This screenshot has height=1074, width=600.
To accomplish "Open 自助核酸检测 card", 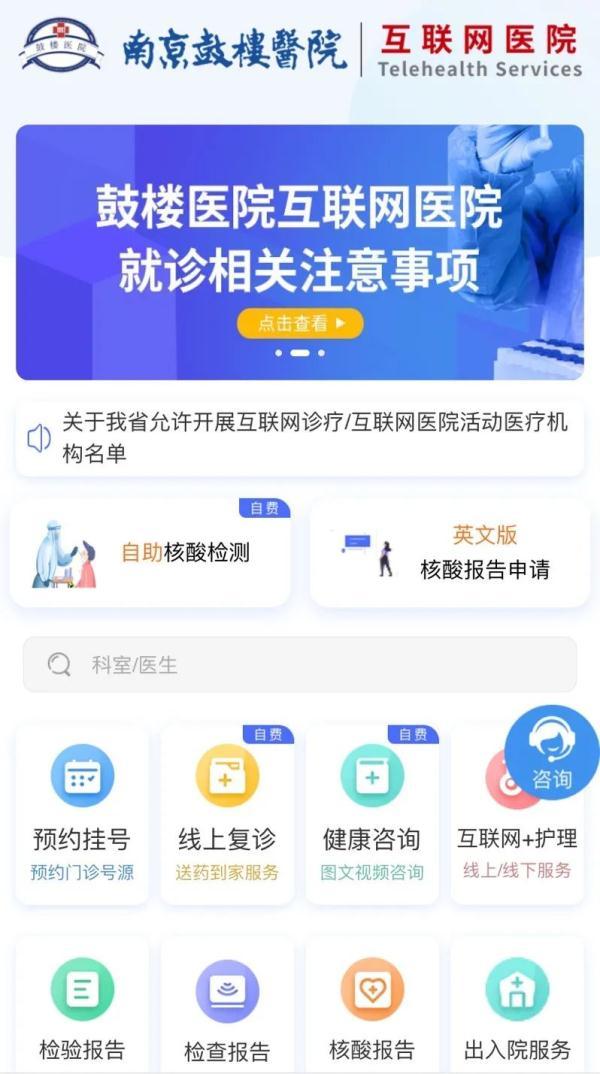I will [x=150, y=553].
